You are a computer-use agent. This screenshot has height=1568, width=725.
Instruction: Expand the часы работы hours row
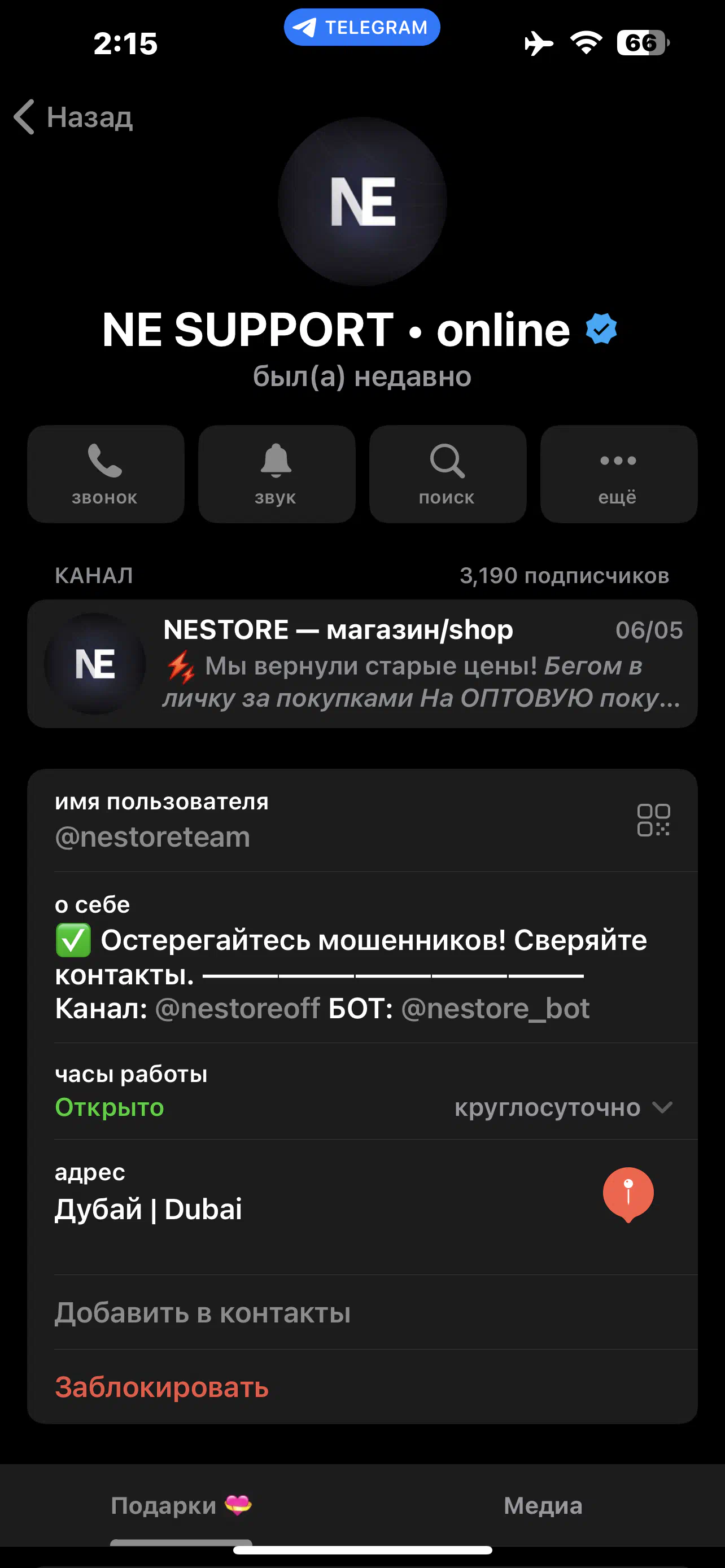click(x=362, y=1092)
